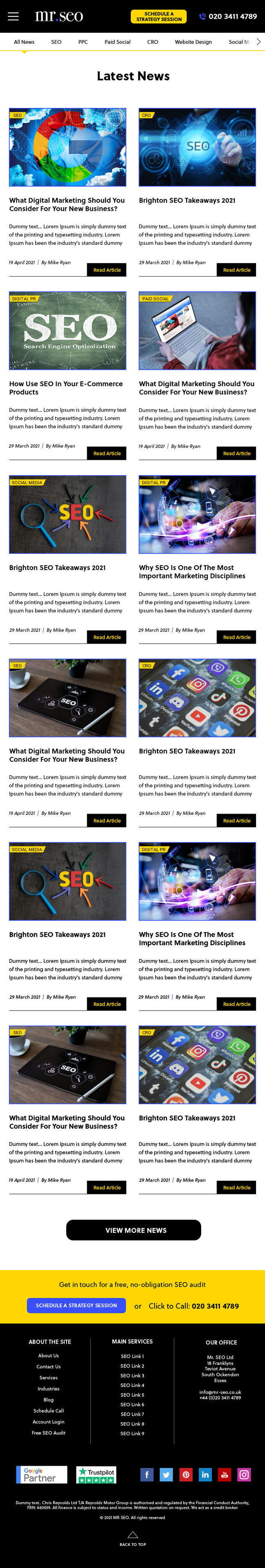Switch to the CRO tab

click(152, 42)
